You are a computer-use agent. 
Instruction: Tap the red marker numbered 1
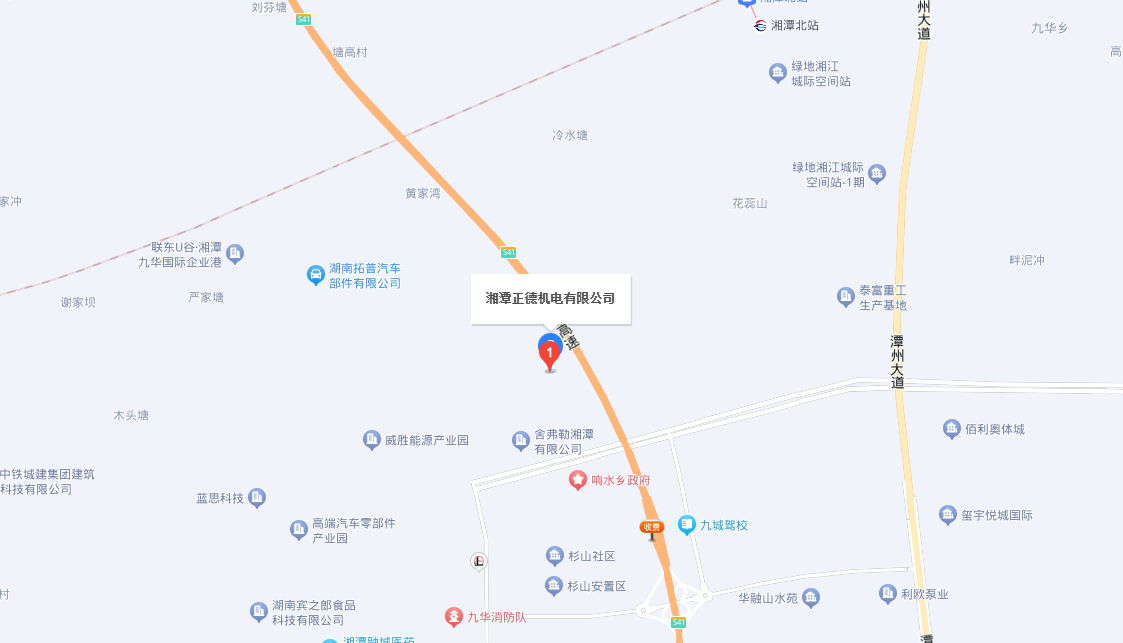[x=548, y=354]
